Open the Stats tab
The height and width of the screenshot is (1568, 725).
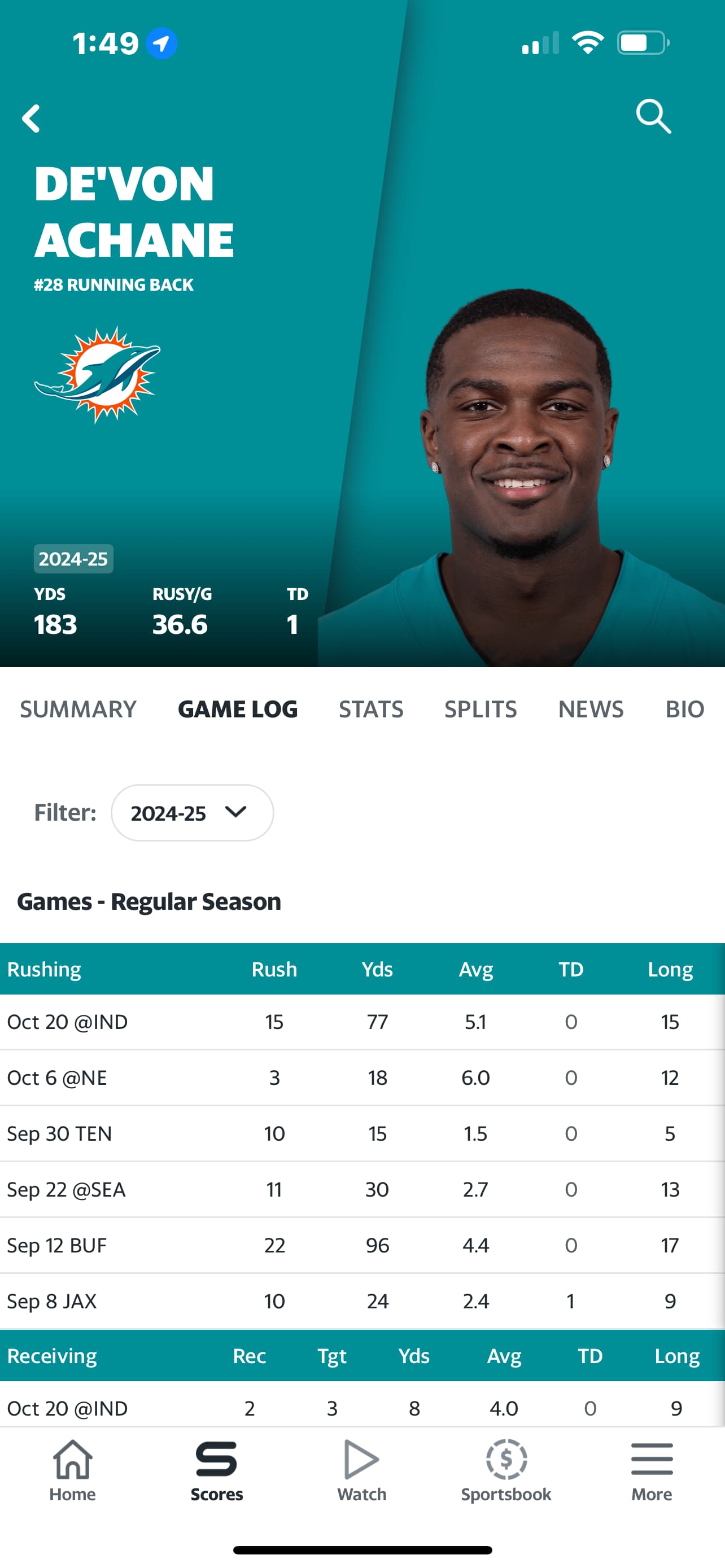(371, 709)
